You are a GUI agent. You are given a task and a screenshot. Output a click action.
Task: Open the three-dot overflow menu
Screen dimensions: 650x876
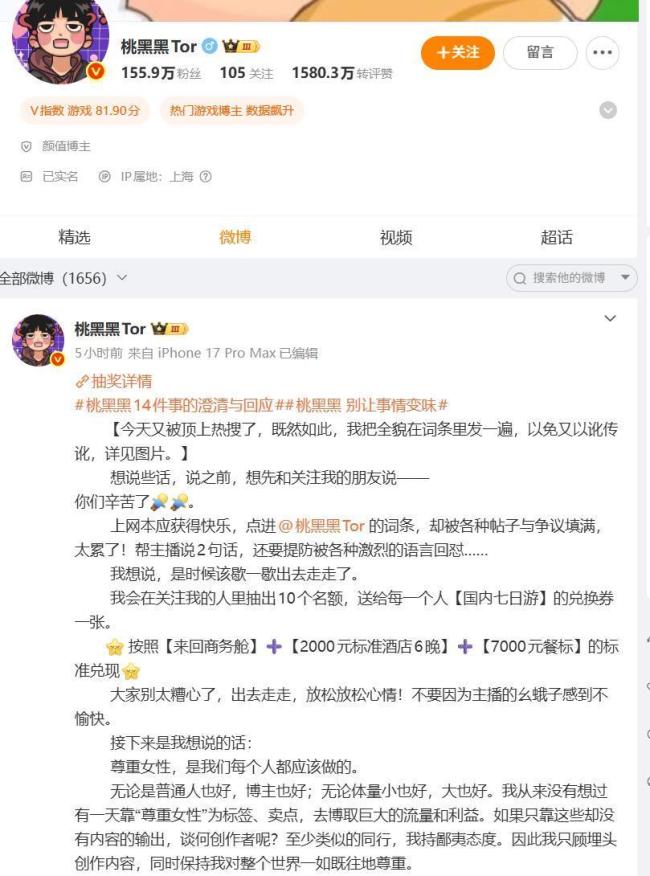pyautogui.click(x=602, y=53)
